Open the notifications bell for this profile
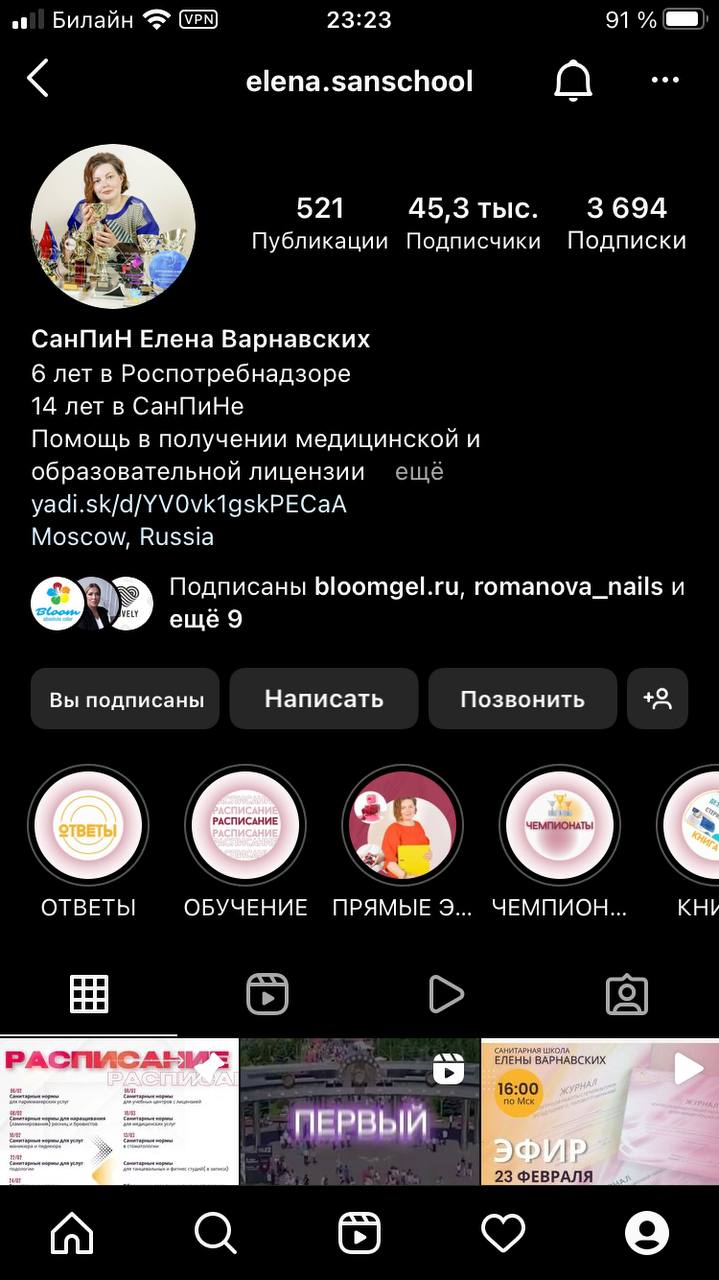The width and height of the screenshot is (719, 1280). click(x=573, y=81)
